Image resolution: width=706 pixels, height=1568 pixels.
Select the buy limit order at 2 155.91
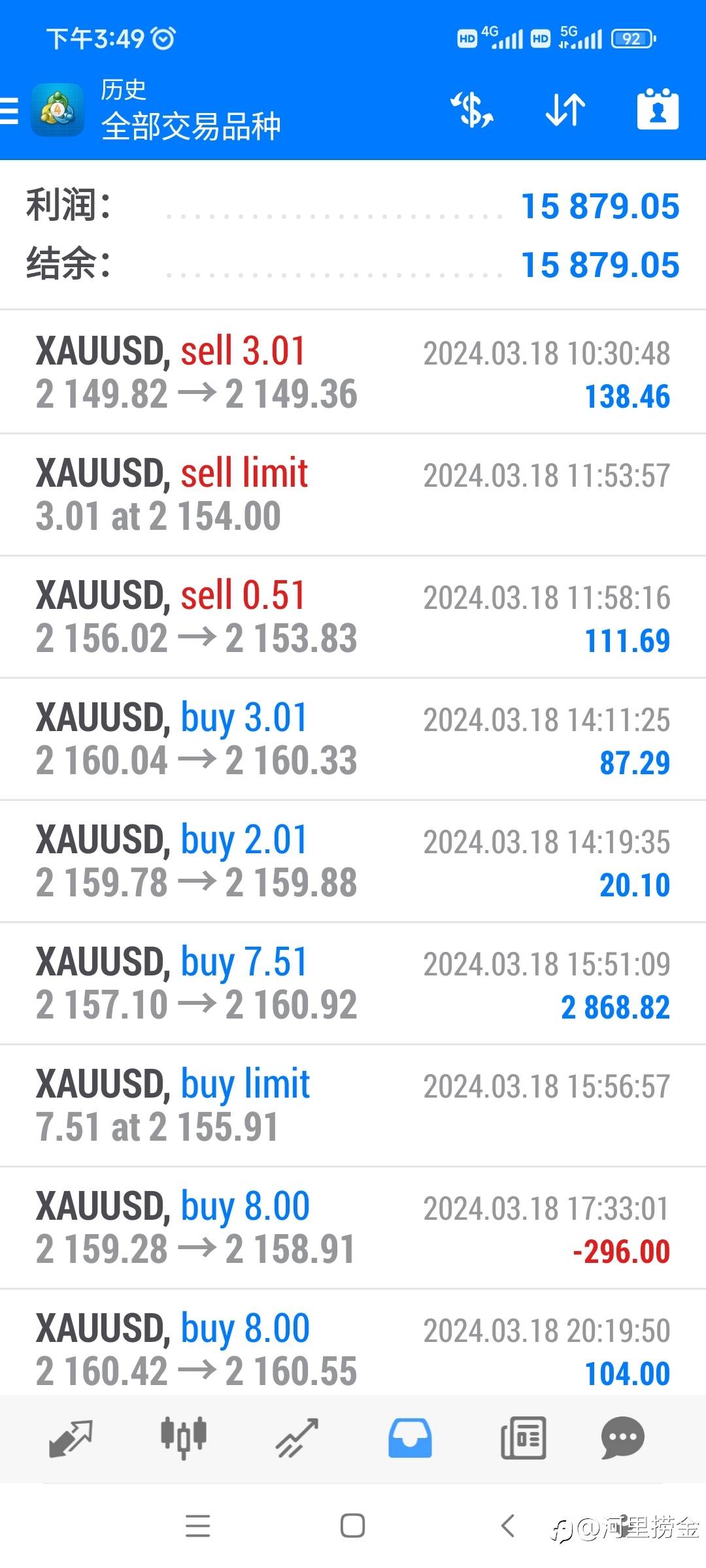click(x=353, y=1105)
